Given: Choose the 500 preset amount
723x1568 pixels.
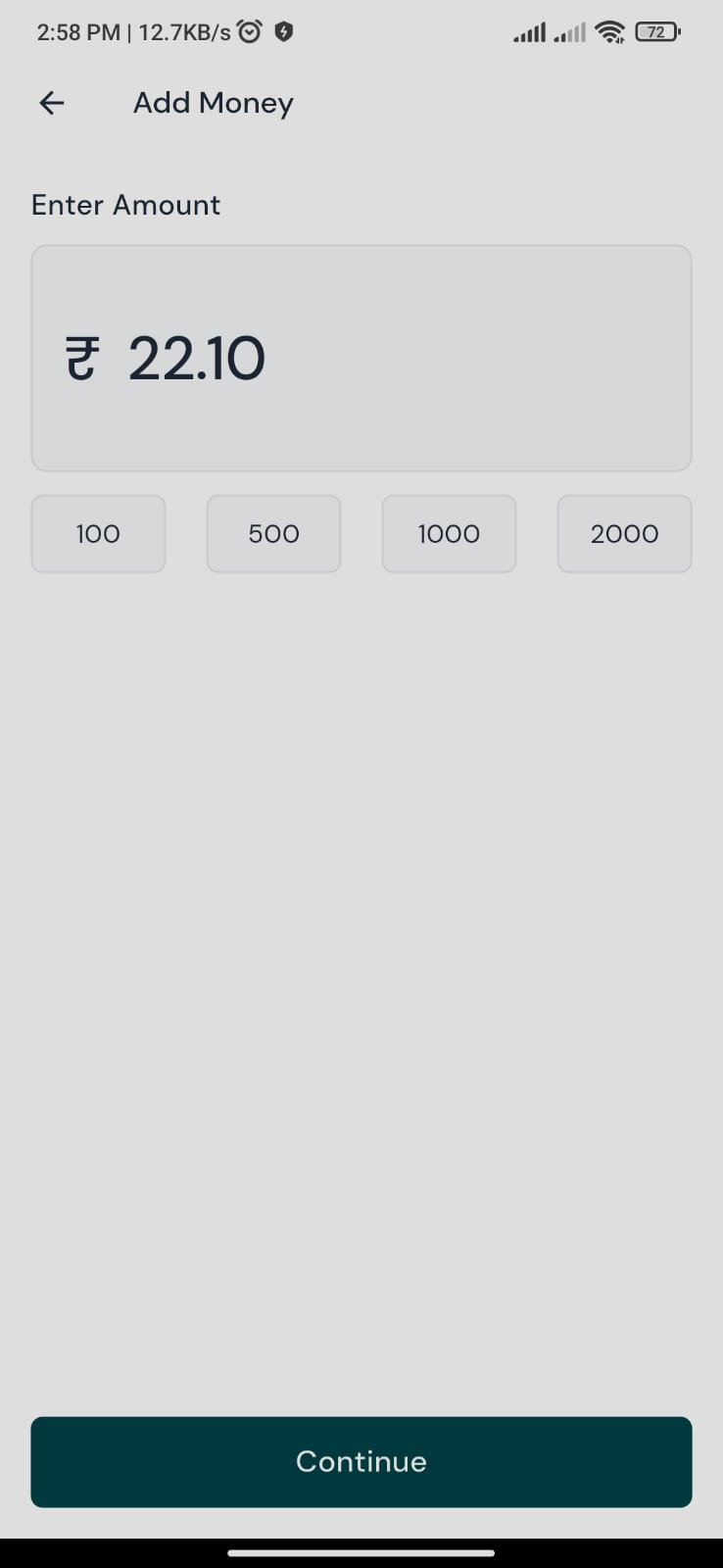Looking at the screenshot, I should (273, 534).
